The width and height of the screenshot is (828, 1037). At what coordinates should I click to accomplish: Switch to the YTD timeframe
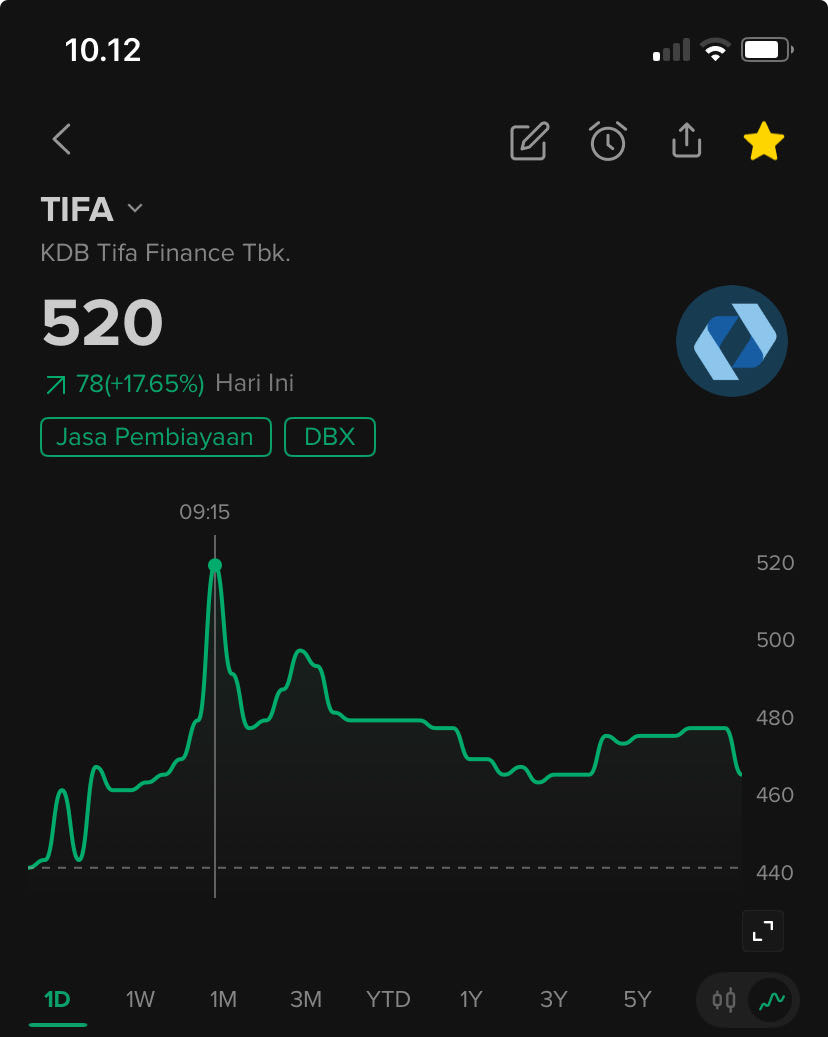[x=388, y=999]
